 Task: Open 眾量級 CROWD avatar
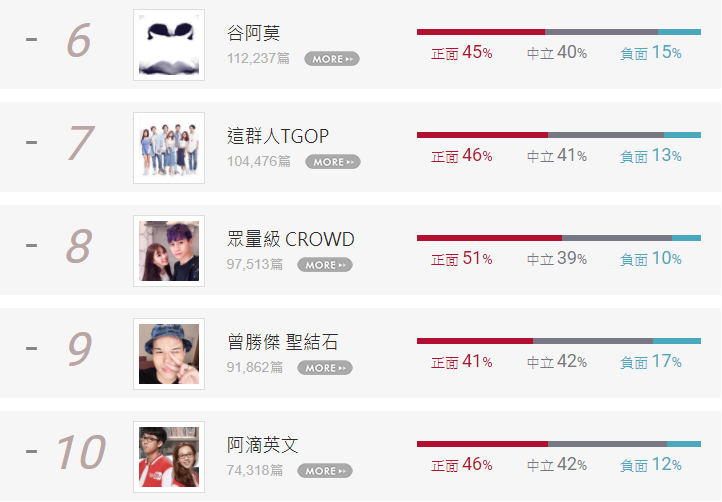click(x=169, y=251)
